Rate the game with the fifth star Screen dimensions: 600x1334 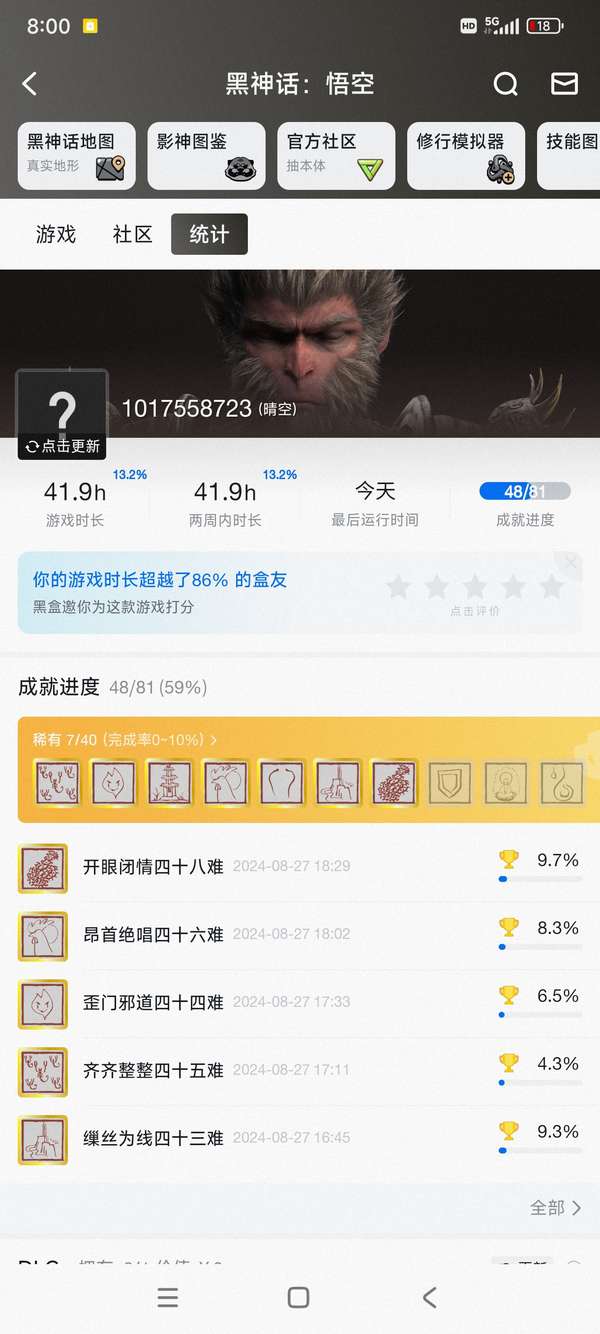point(551,586)
